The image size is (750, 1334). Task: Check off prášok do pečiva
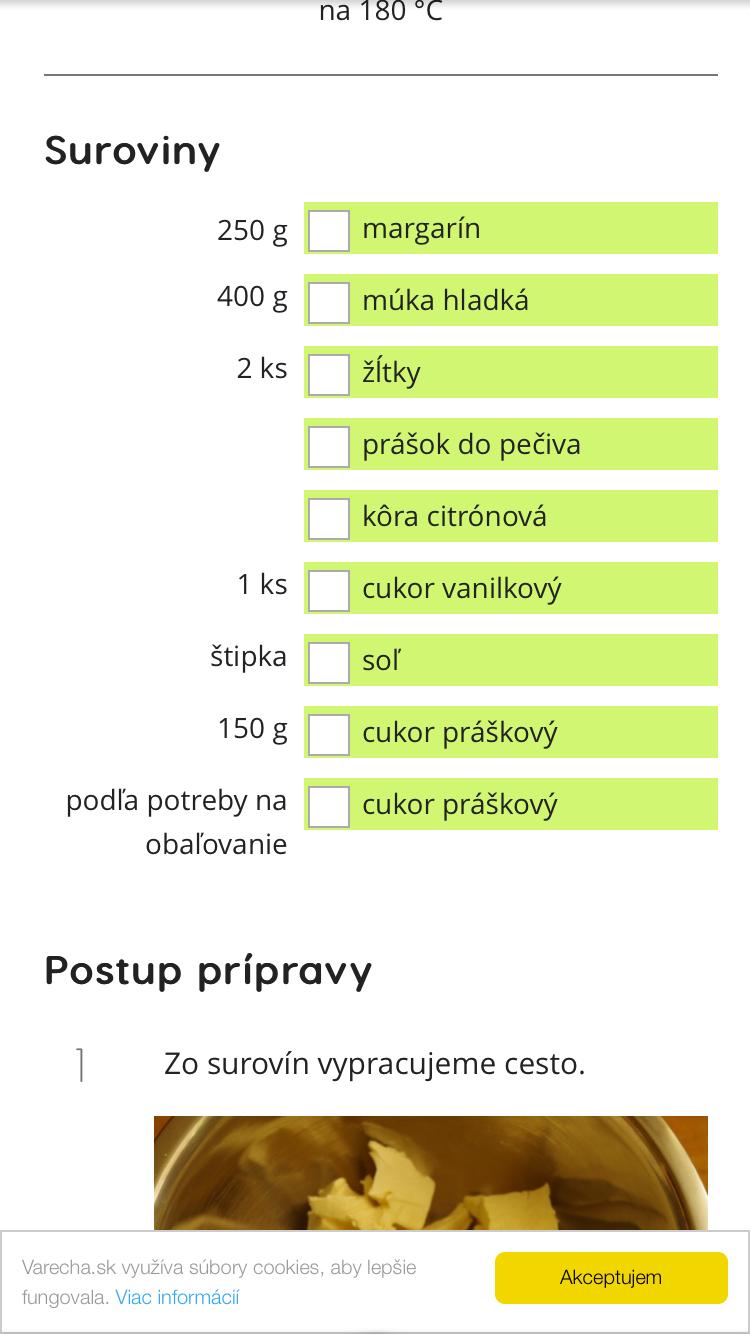pos(329,446)
